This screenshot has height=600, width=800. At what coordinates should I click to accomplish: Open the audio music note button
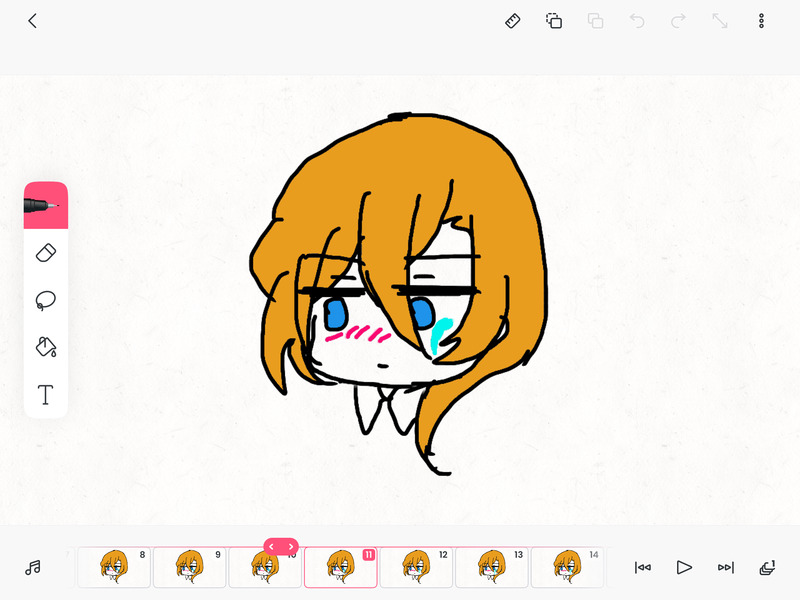click(33, 567)
